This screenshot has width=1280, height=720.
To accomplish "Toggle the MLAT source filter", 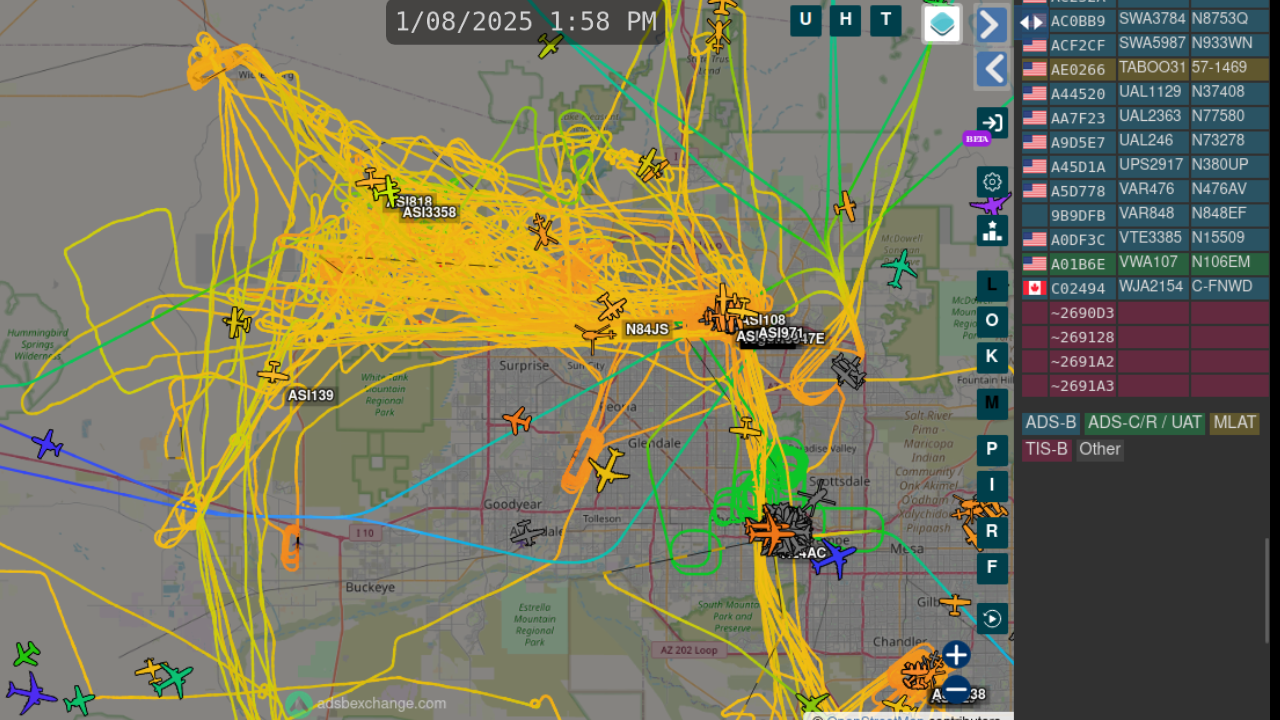I will (x=1234, y=423).
